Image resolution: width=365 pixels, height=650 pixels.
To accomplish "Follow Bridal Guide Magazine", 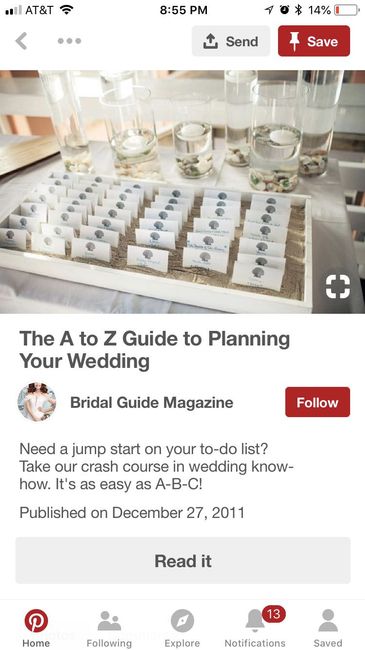I will 317,402.
